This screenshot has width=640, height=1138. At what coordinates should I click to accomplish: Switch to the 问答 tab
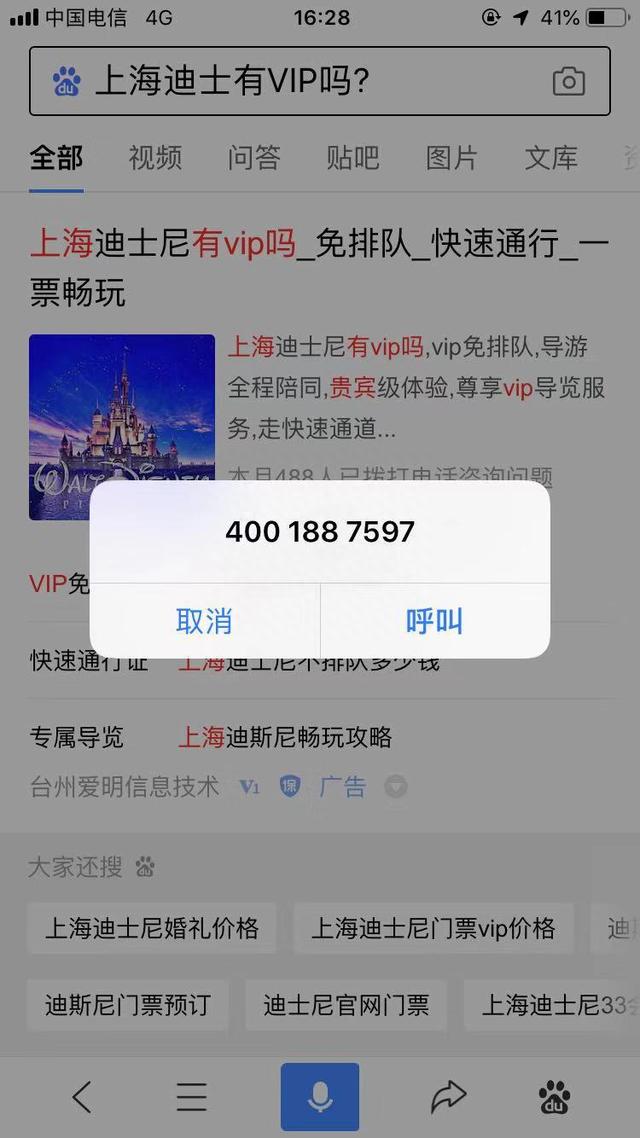tap(254, 157)
